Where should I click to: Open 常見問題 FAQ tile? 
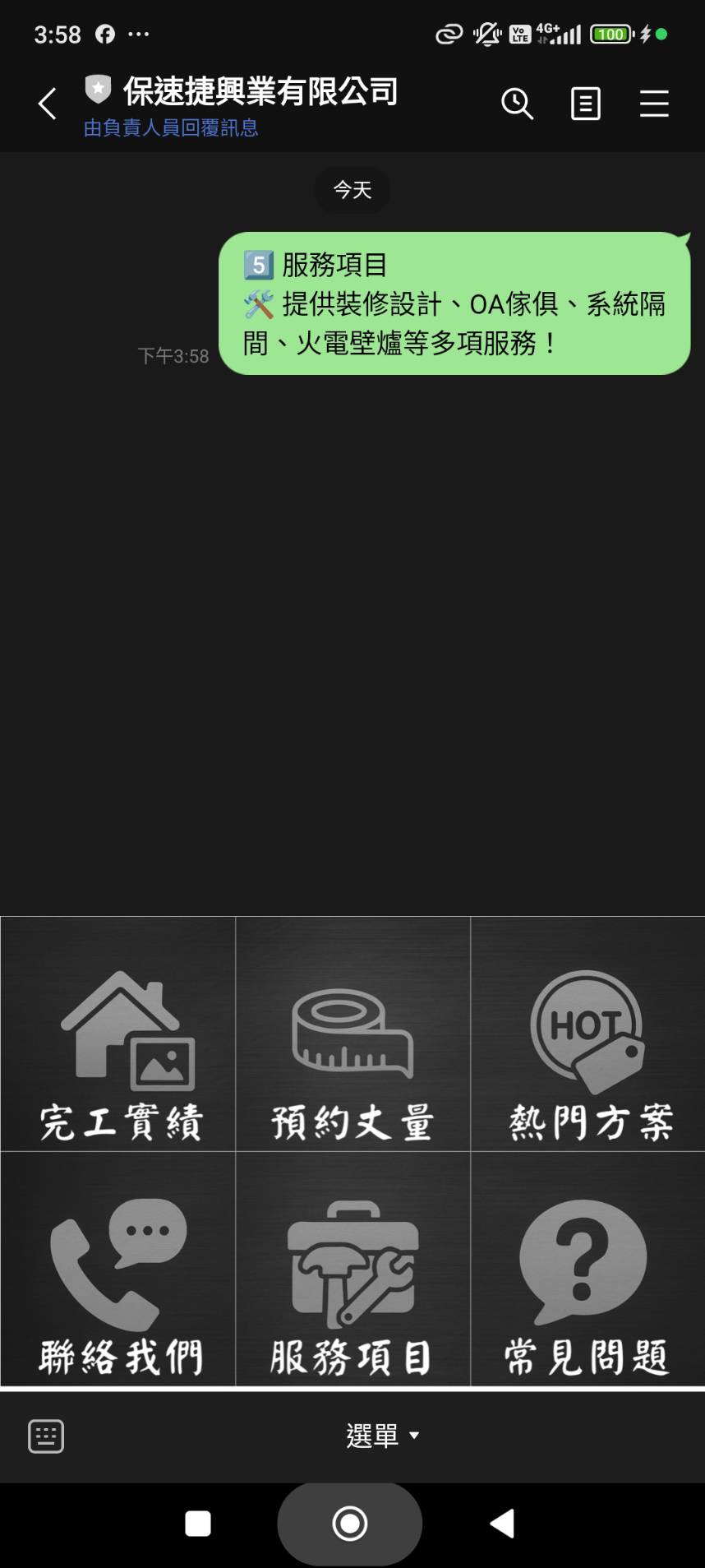pos(587,1270)
